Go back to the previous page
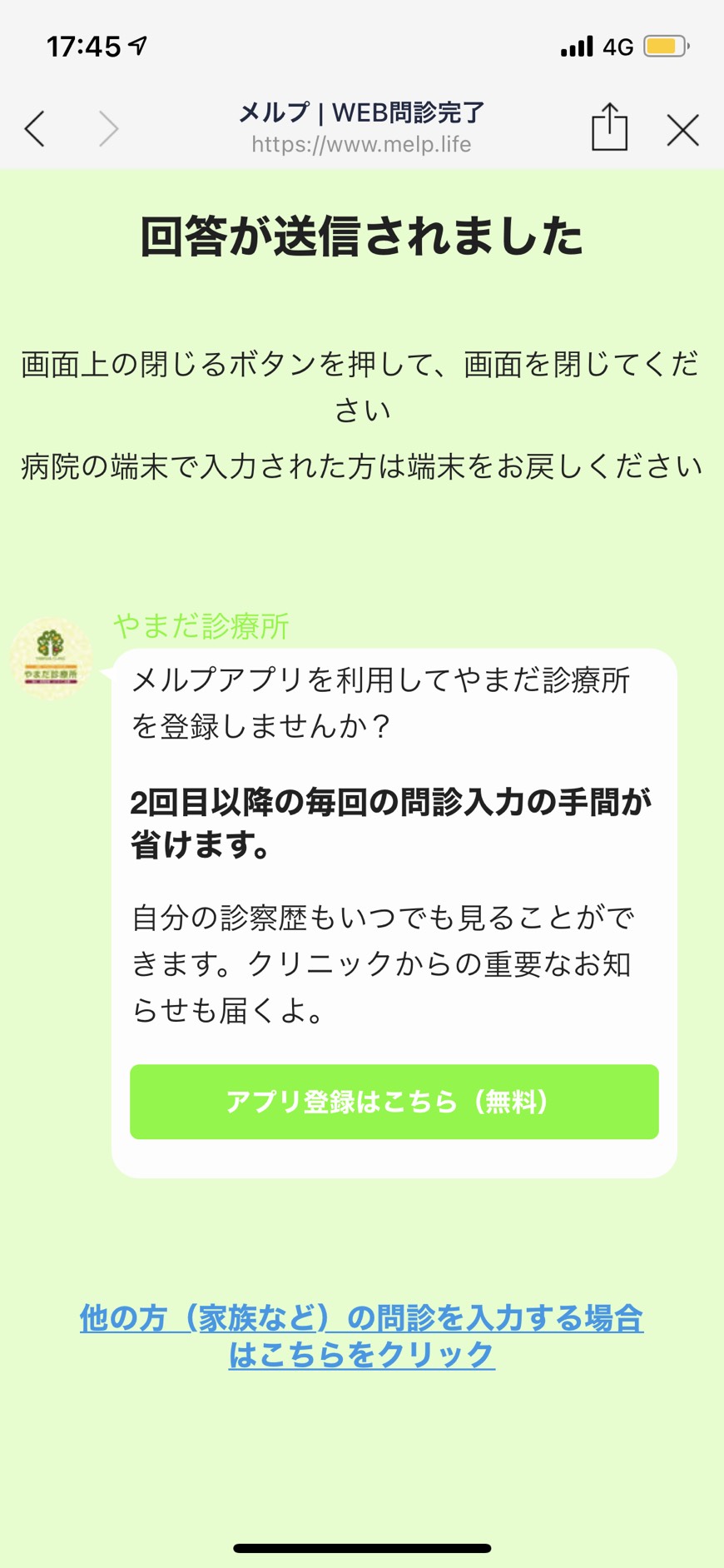The height and width of the screenshot is (1568, 724). pos(35,129)
